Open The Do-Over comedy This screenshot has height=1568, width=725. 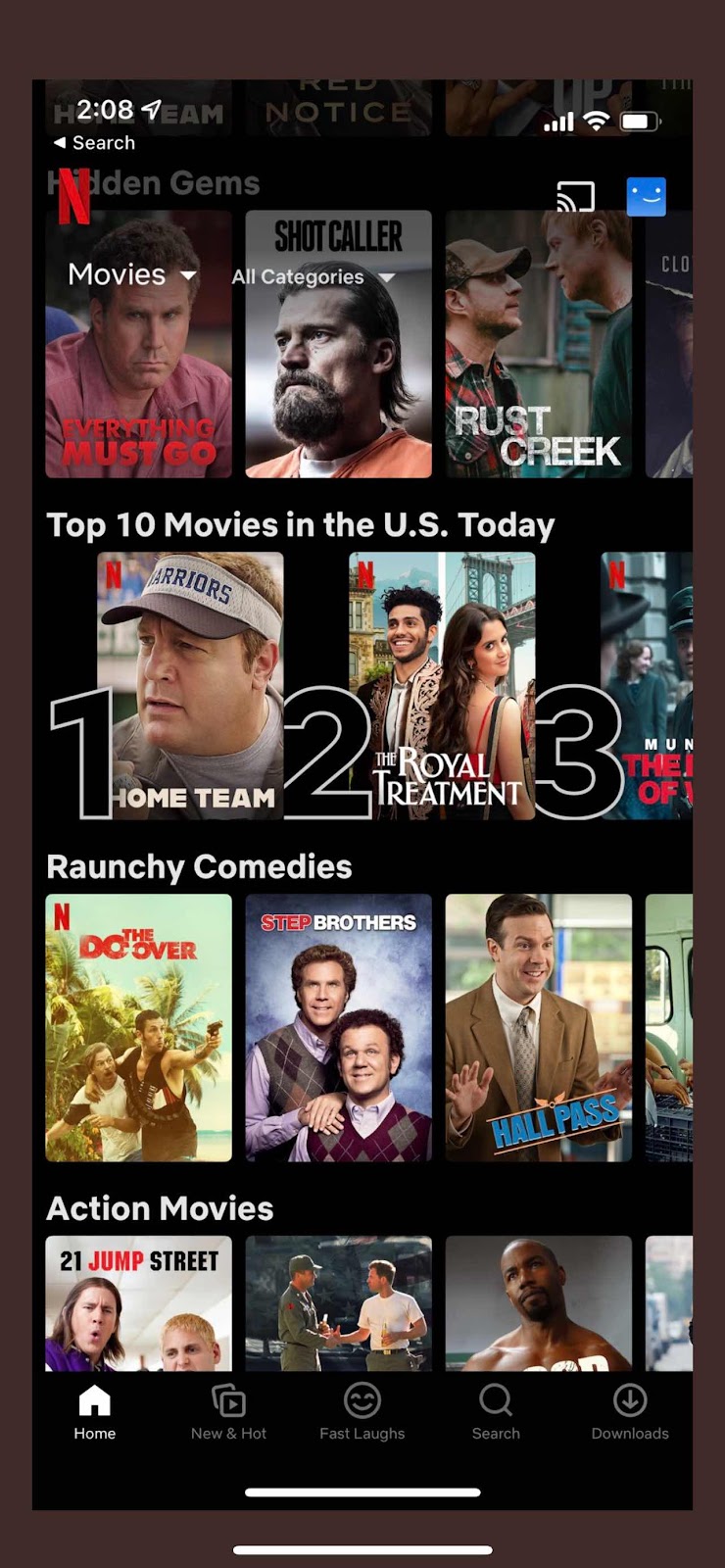coord(138,1027)
